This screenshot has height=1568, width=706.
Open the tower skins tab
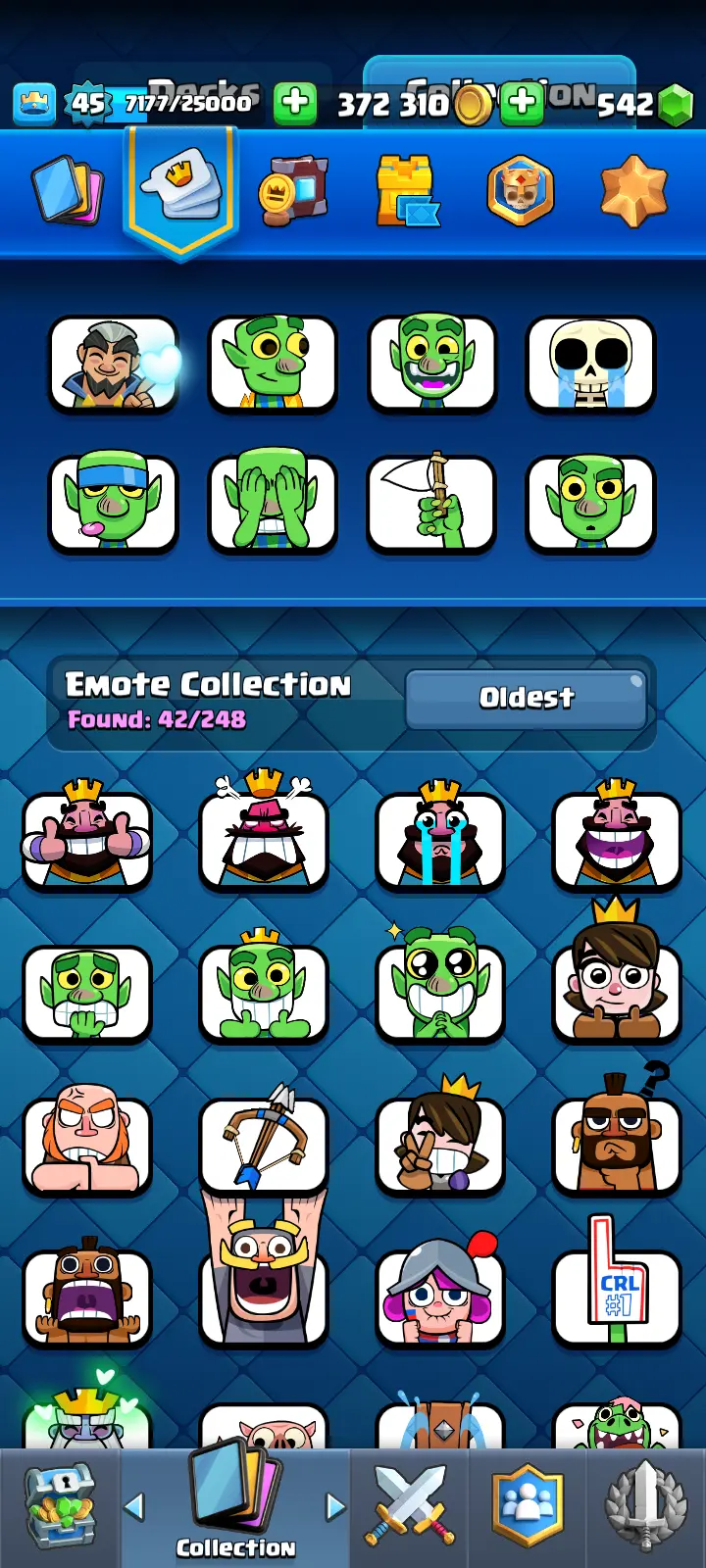point(407,191)
